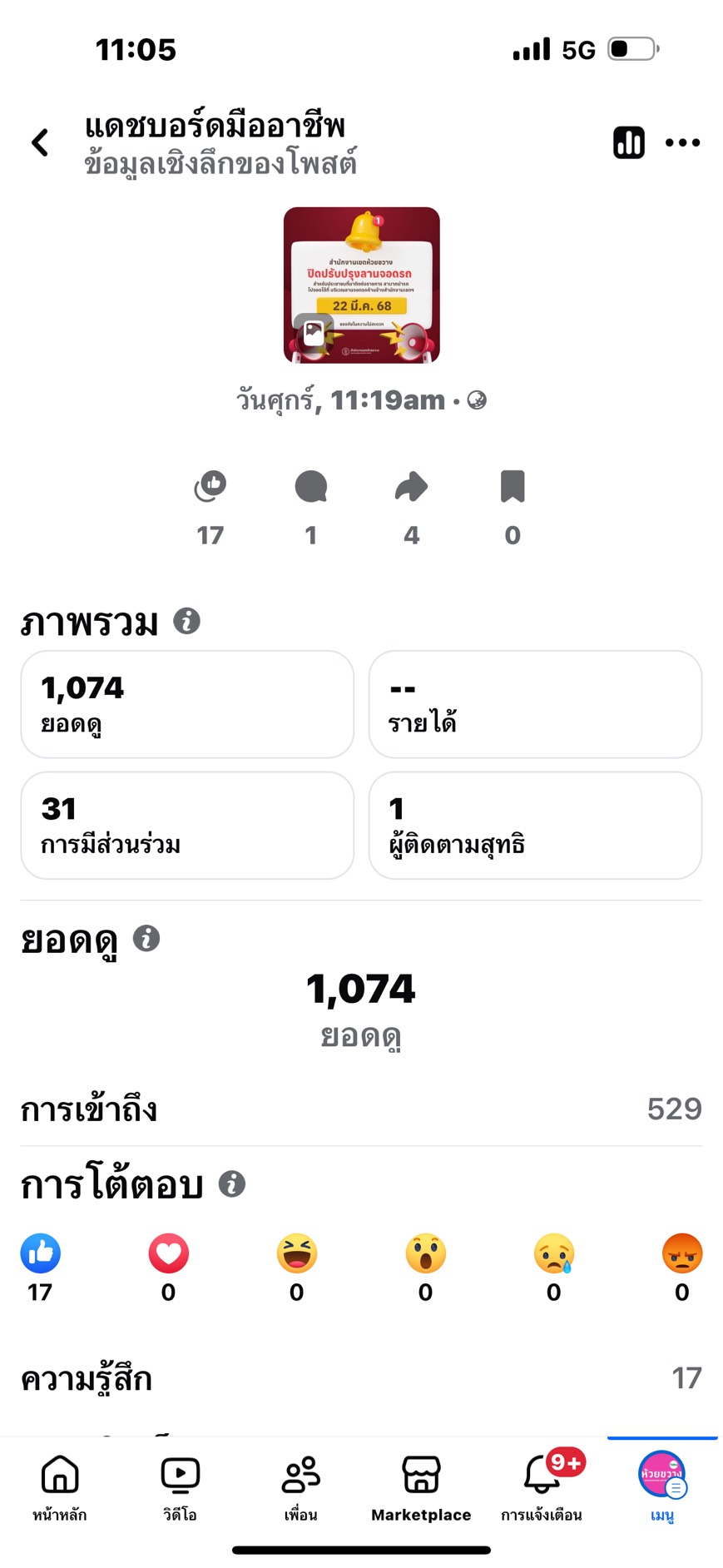This screenshot has height=1568, width=723.
Task: Open the post image thumbnail
Action: coord(361,285)
